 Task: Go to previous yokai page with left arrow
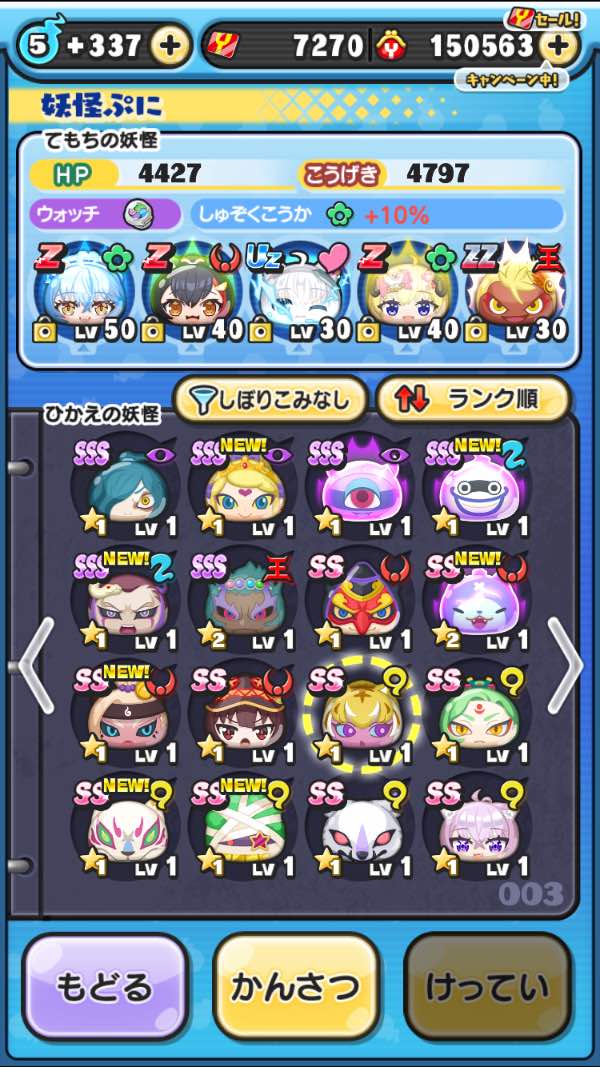(x=35, y=665)
